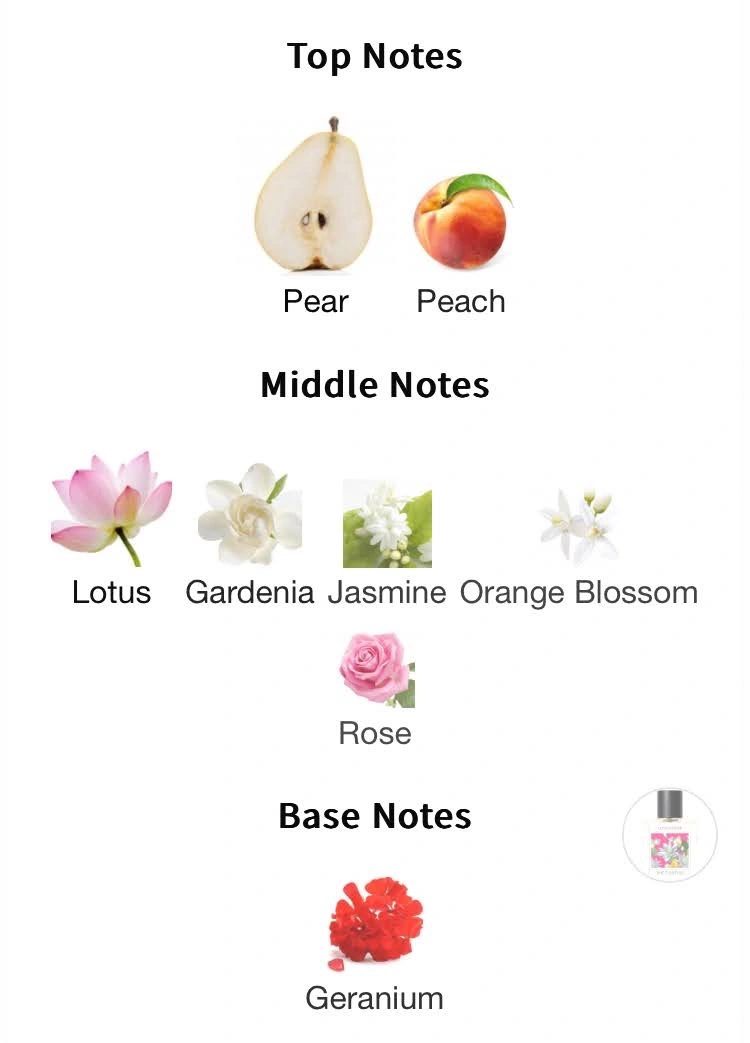750x1043 pixels.
Task: Open the Jasmine note
Action: coord(387,522)
